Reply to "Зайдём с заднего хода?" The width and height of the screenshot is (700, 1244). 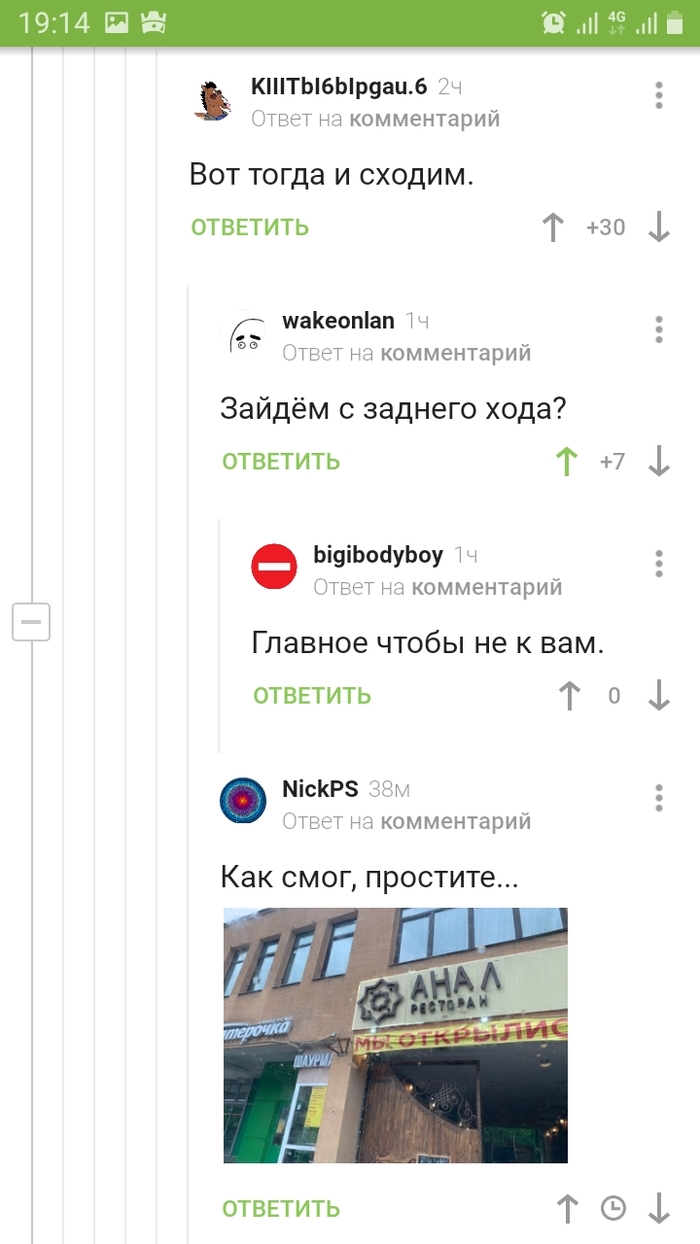[281, 461]
